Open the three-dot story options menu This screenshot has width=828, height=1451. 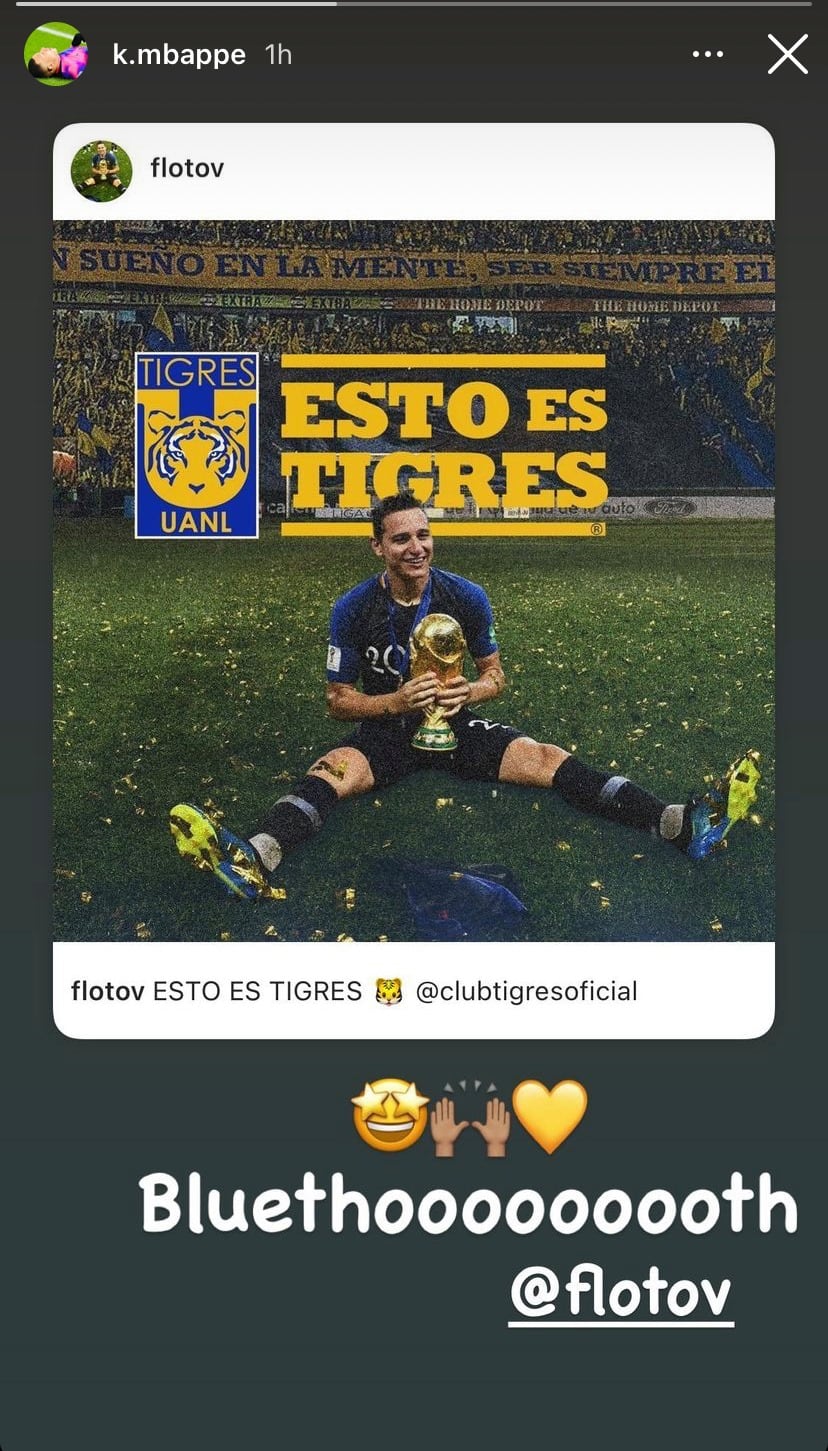click(708, 55)
